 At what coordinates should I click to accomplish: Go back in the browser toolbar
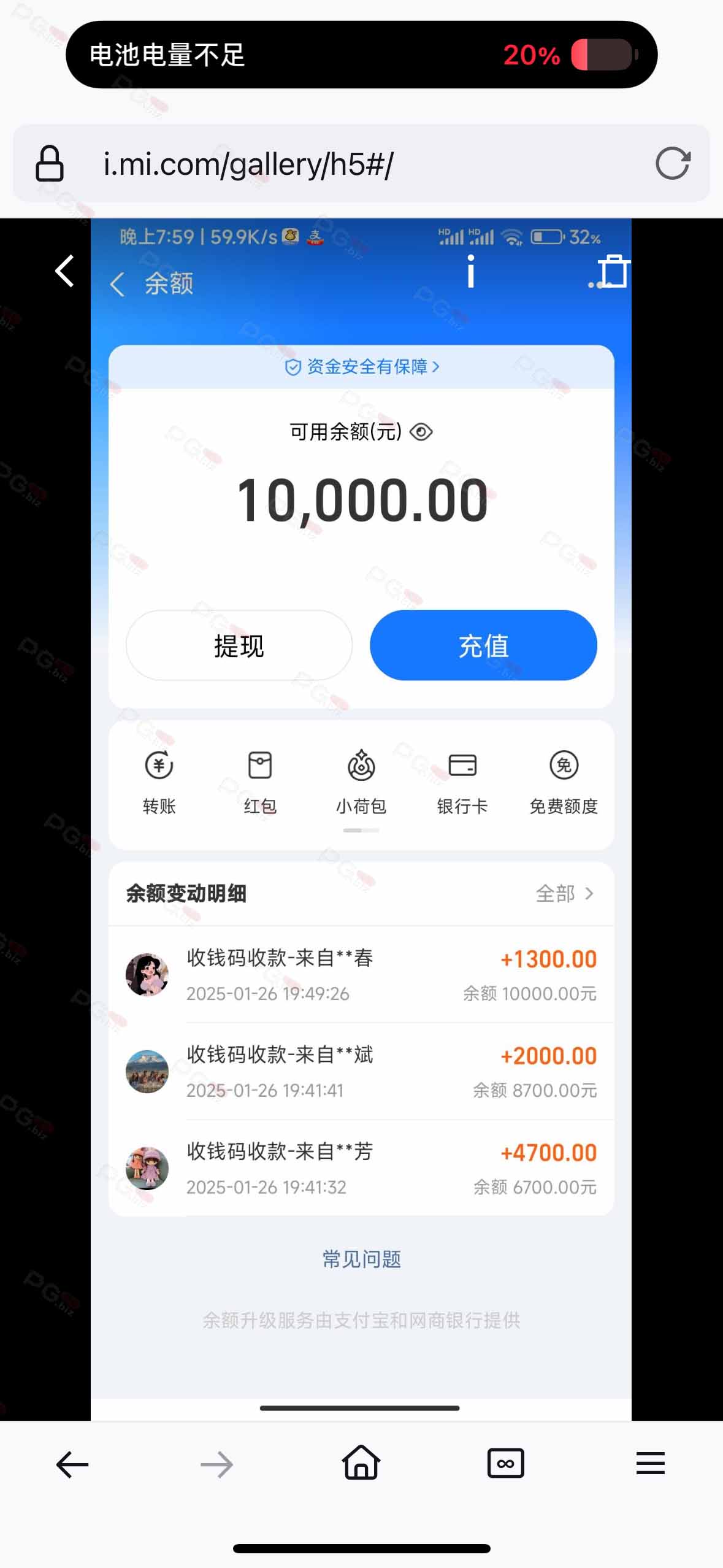[x=72, y=1464]
